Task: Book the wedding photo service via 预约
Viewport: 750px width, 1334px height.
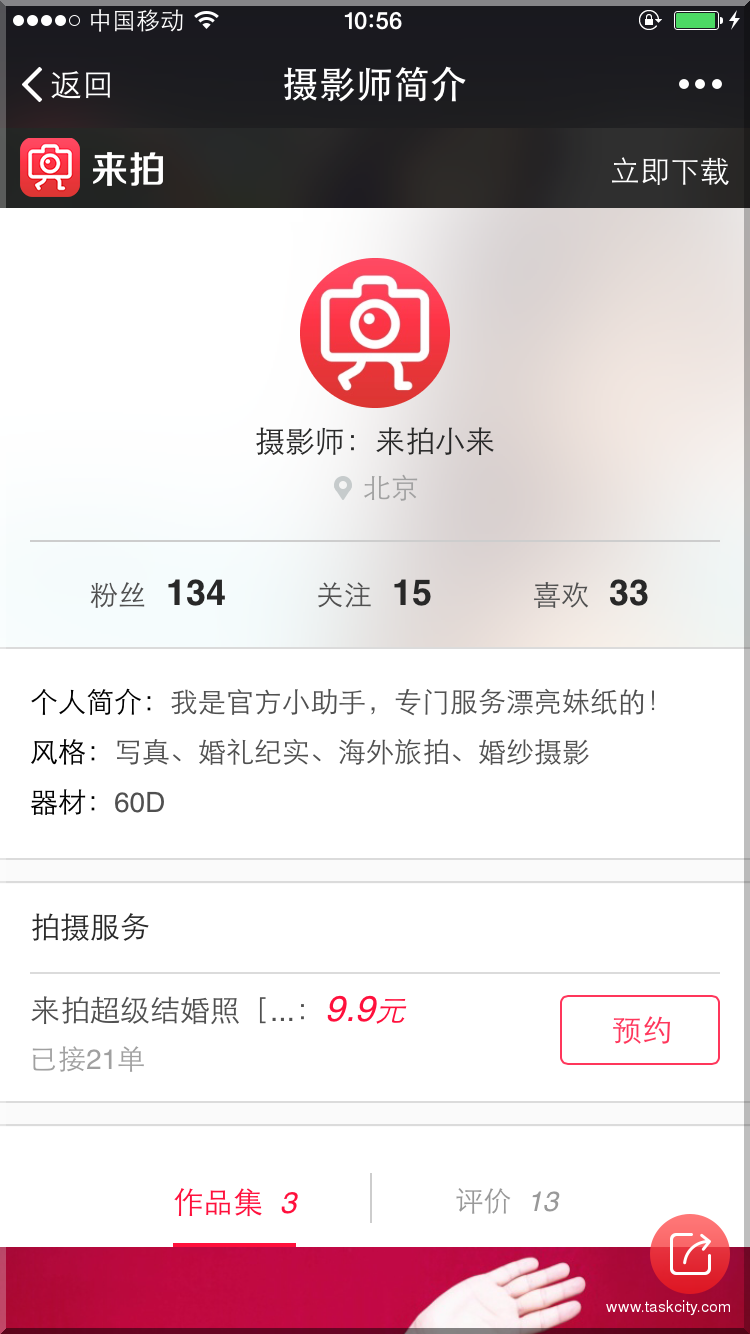Action: [x=640, y=1030]
